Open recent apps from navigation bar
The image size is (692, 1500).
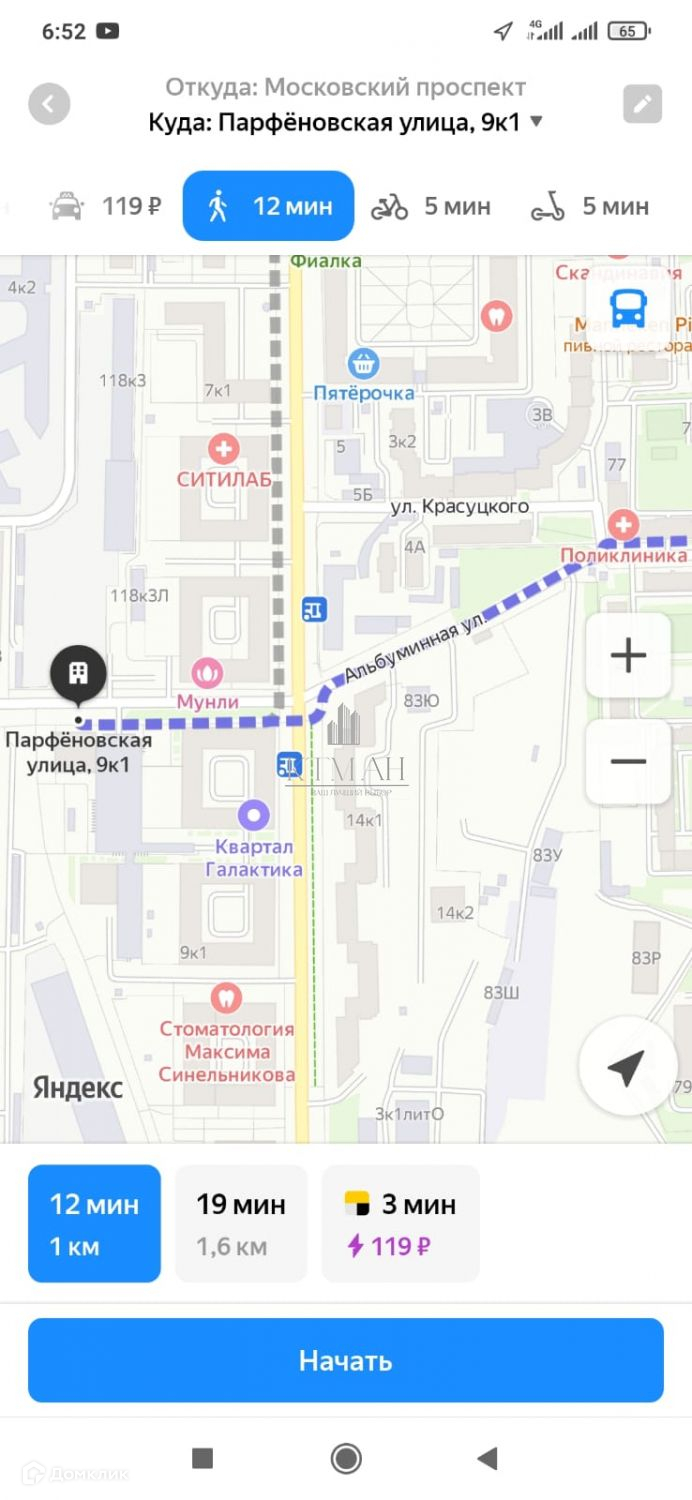(x=203, y=1459)
